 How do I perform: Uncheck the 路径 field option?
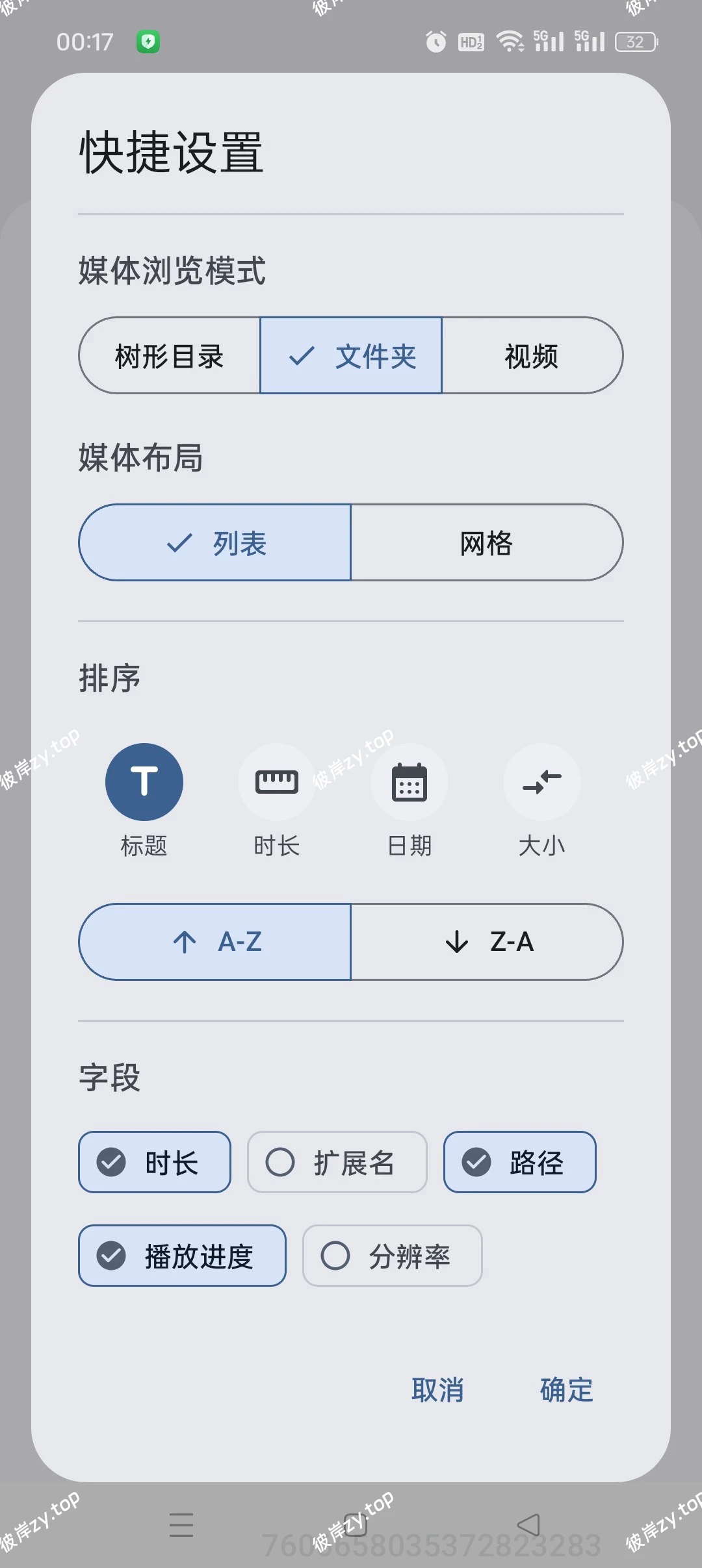coord(519,1162)
